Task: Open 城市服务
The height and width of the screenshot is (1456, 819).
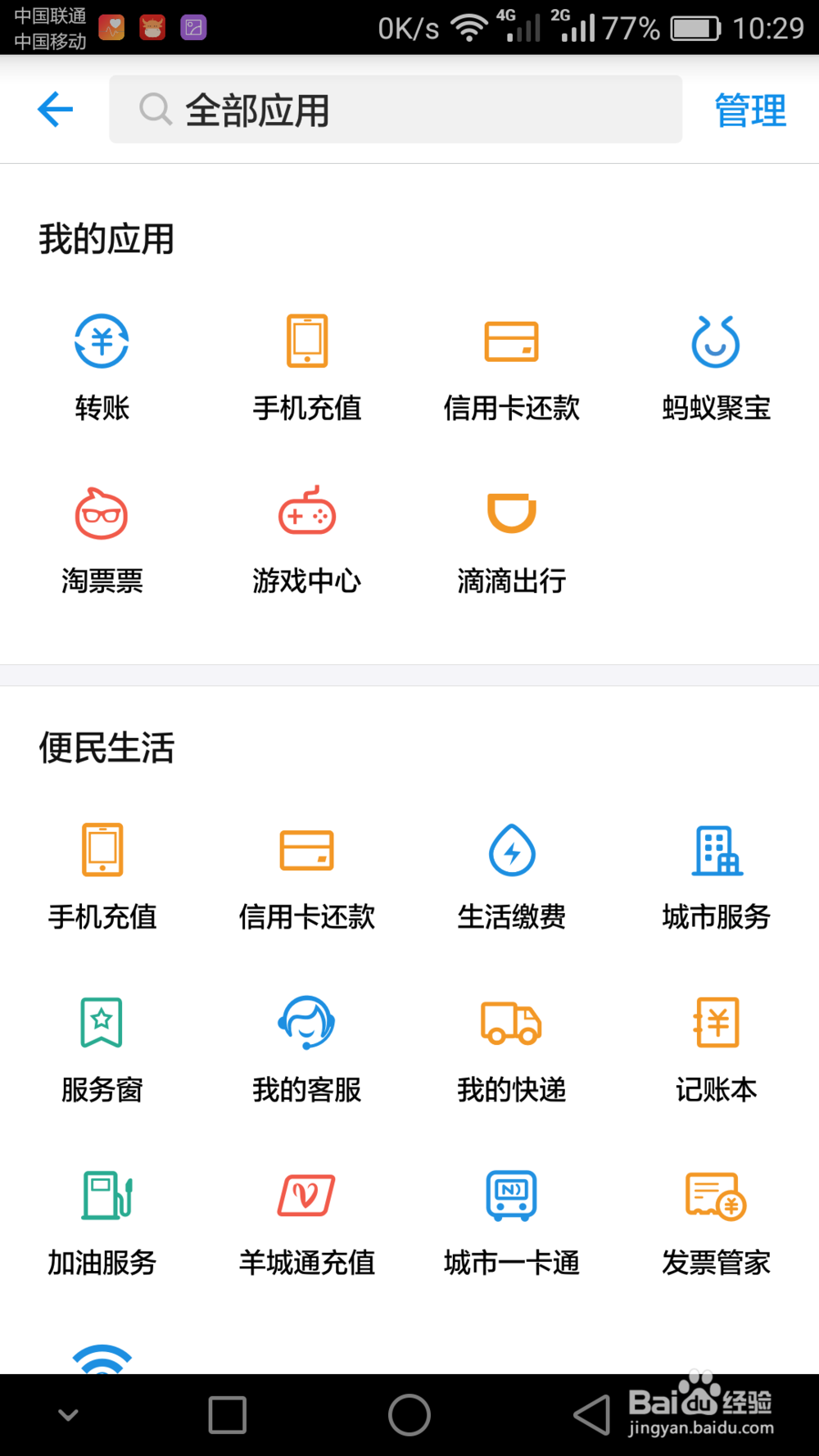Action: (717, 877)
